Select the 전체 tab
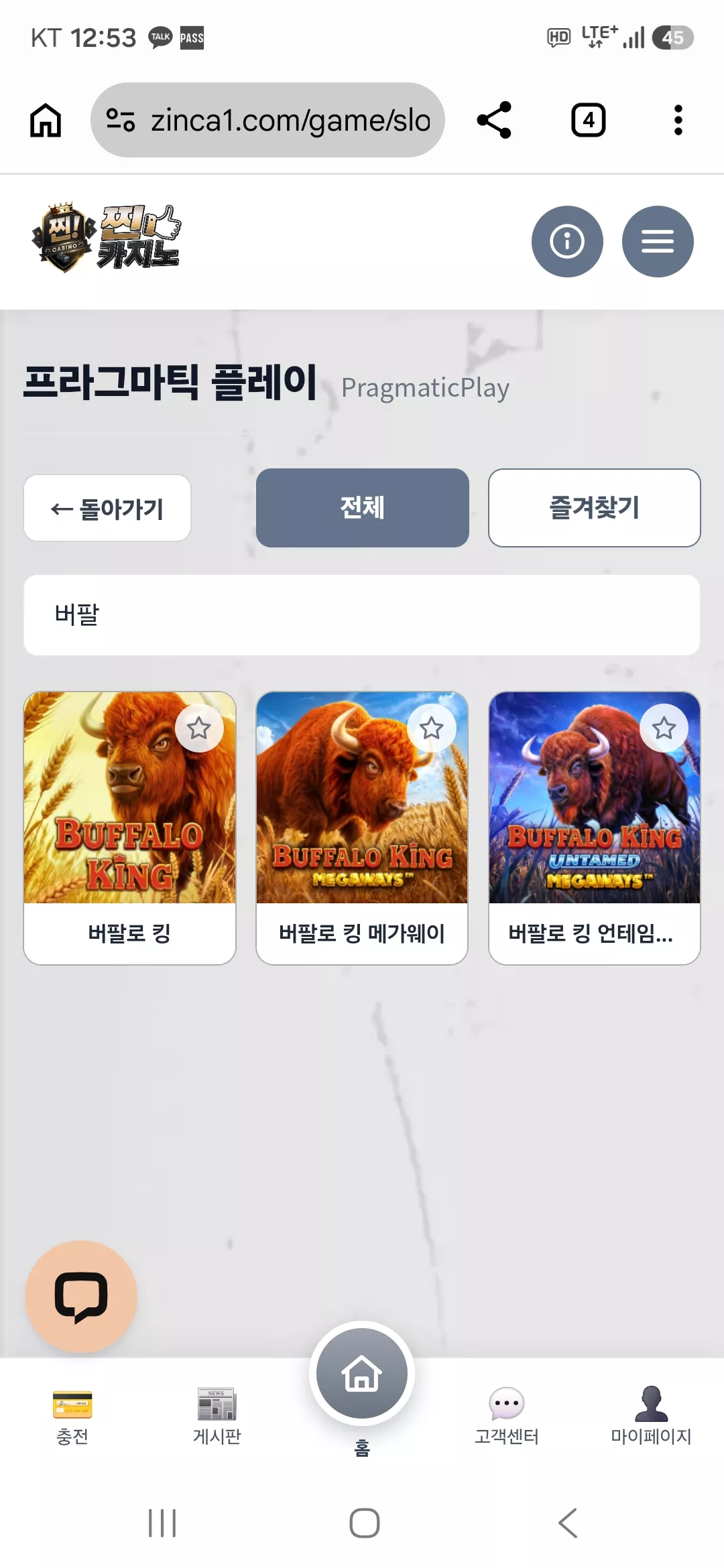Screen dimensions: 724x1568 coord(362,508)
